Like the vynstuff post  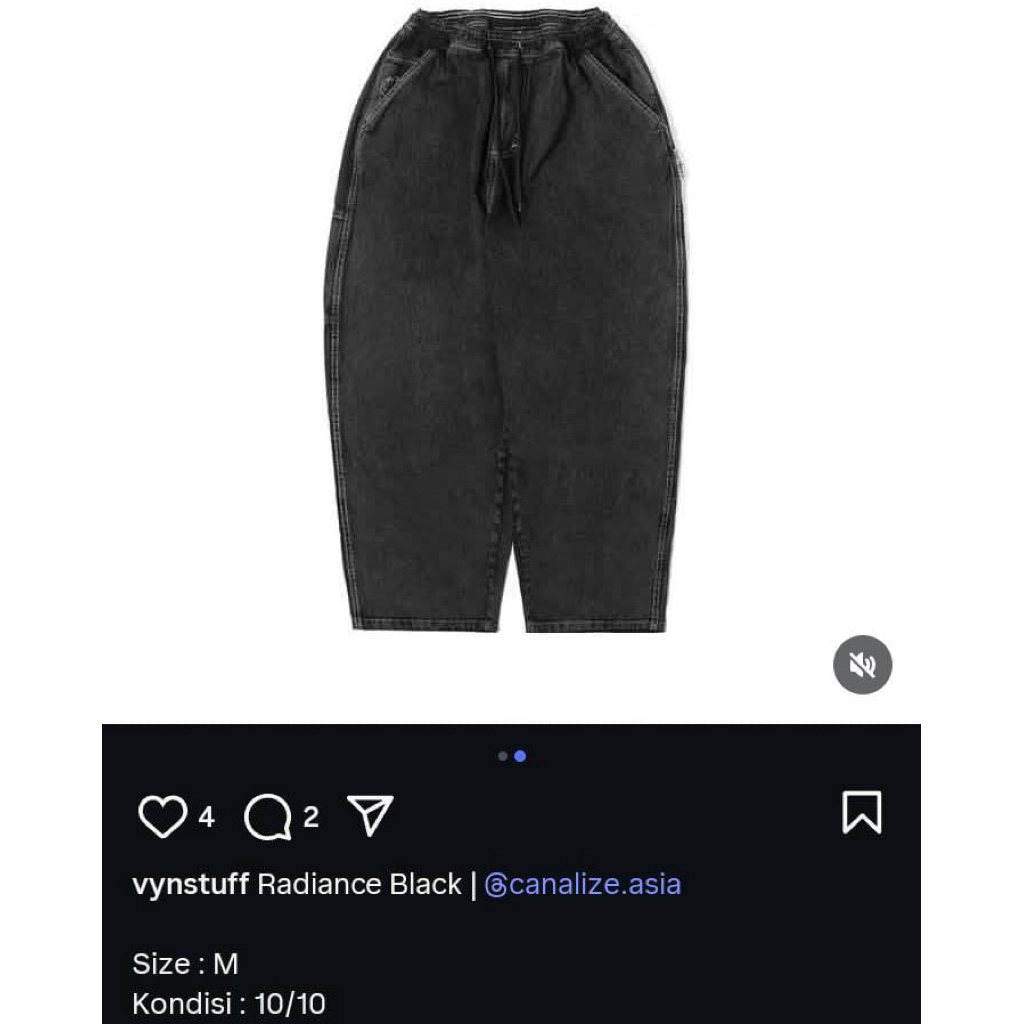(162, 816)
